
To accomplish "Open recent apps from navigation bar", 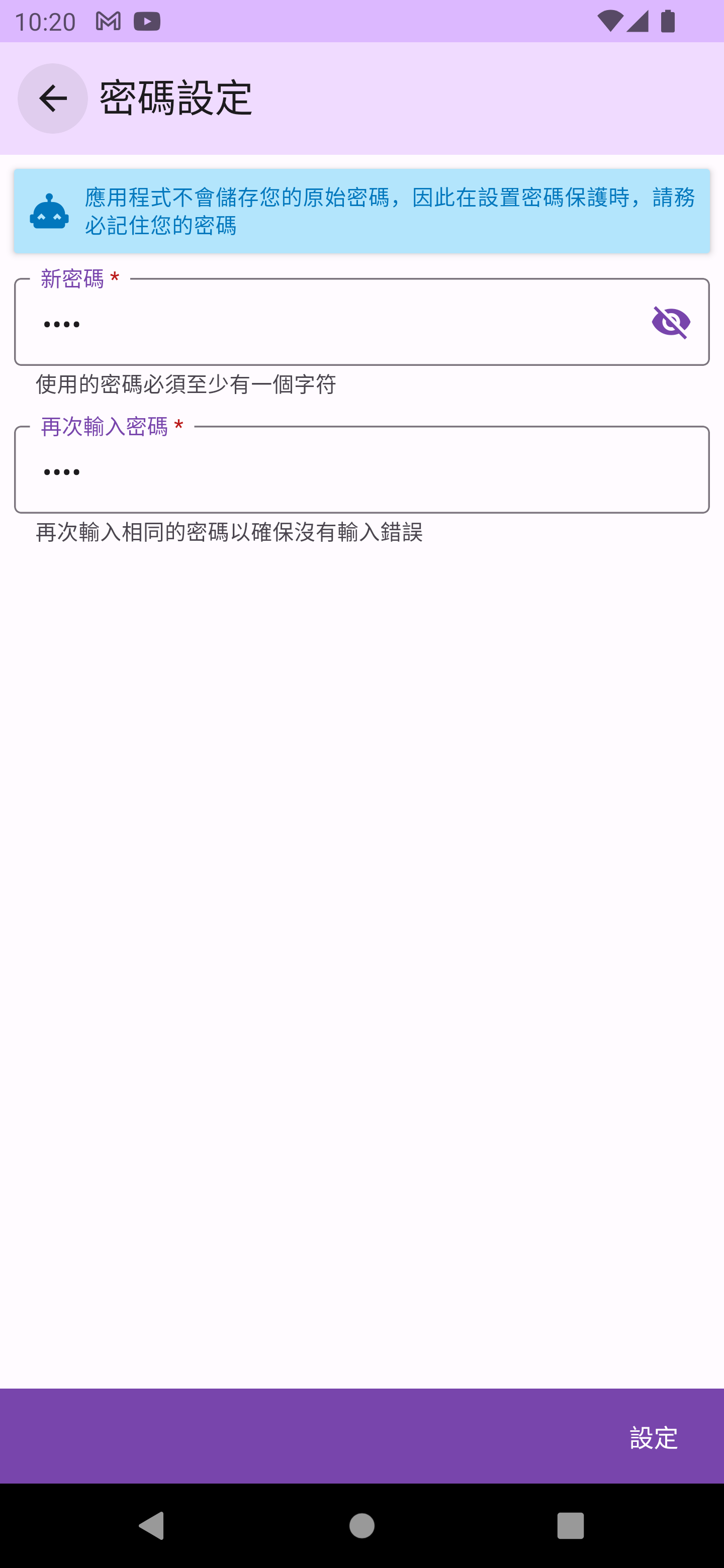I will pos(570,1525).
